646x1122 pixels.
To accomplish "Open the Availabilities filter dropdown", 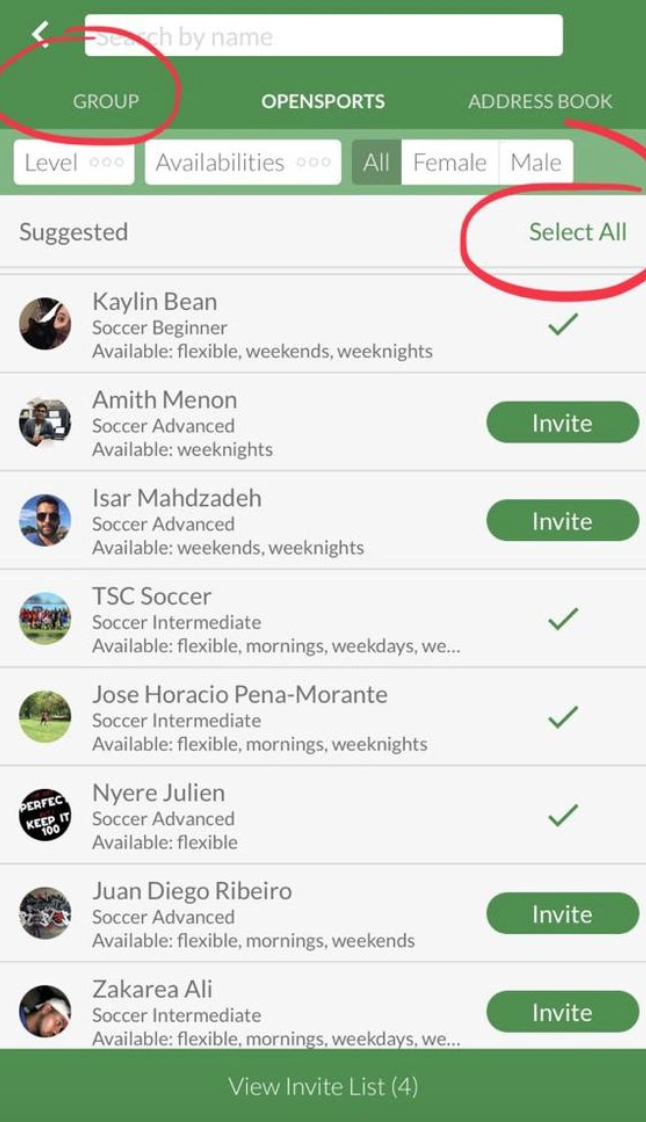I will click(x=243, y=162).
